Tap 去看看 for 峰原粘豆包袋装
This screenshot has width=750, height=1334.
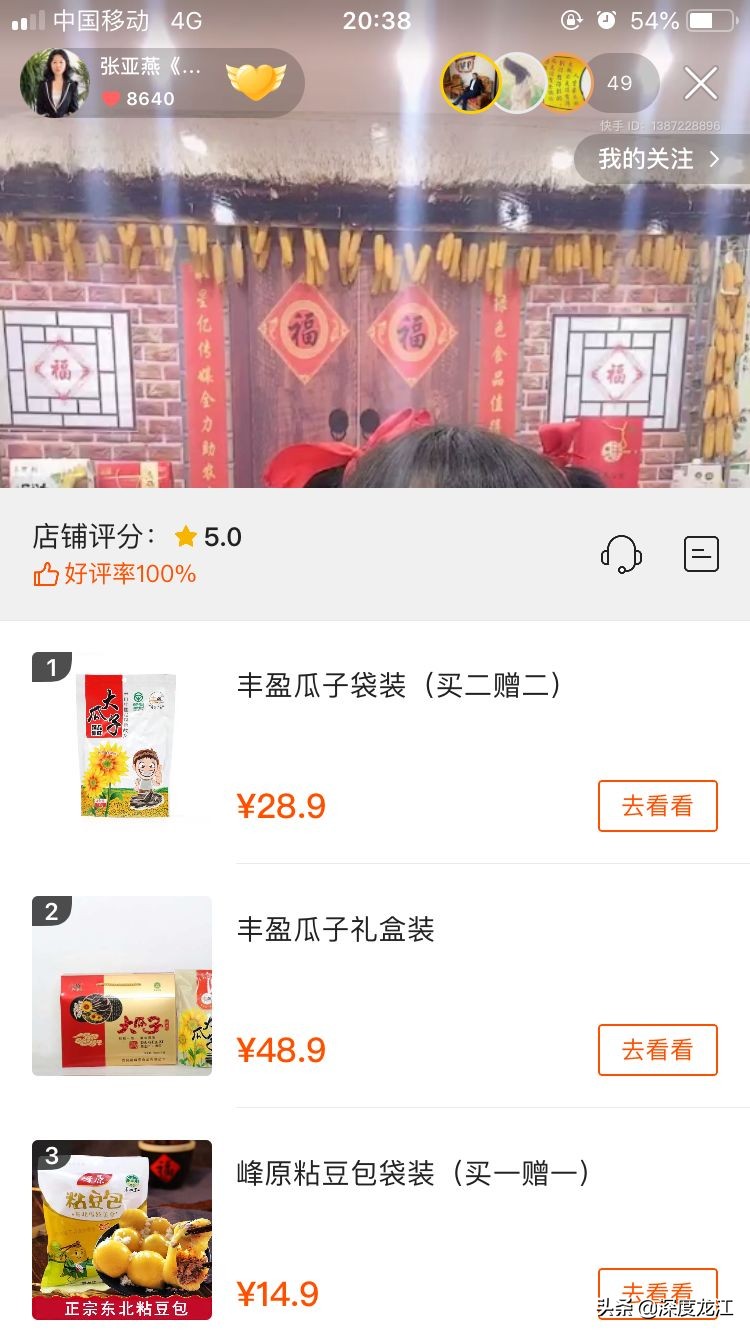coord(657,1290)
